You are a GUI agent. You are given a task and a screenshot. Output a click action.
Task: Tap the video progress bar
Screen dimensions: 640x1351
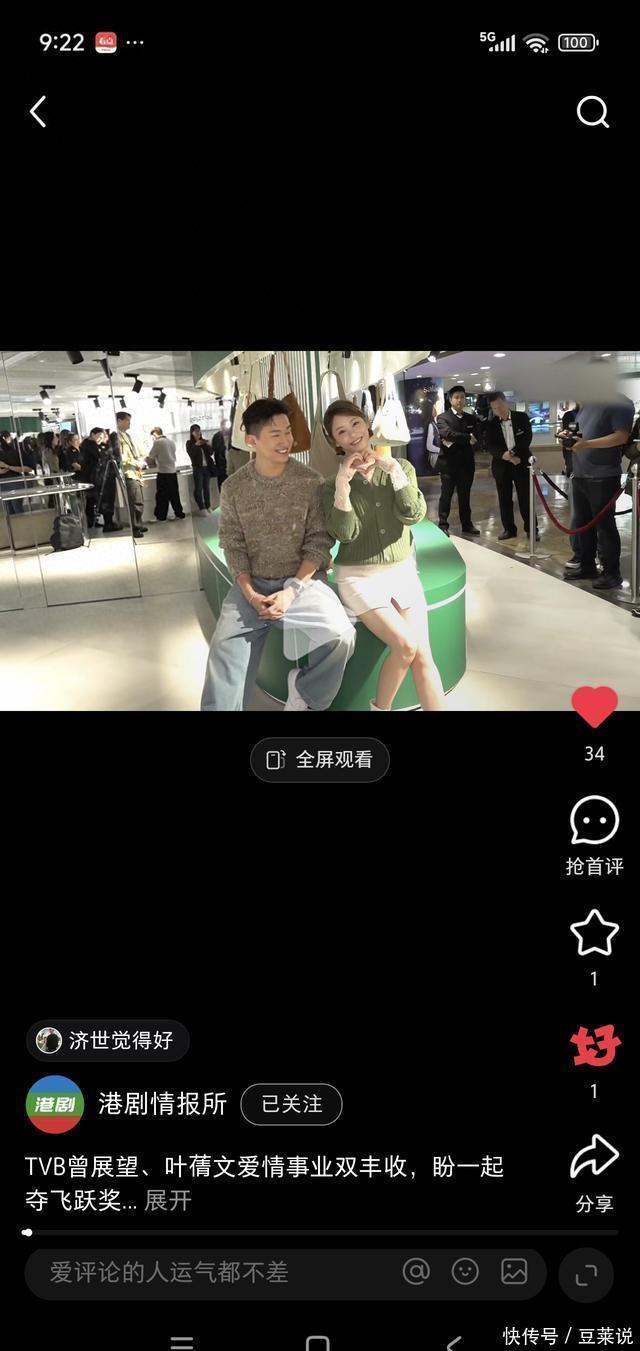coord(320,1232)
